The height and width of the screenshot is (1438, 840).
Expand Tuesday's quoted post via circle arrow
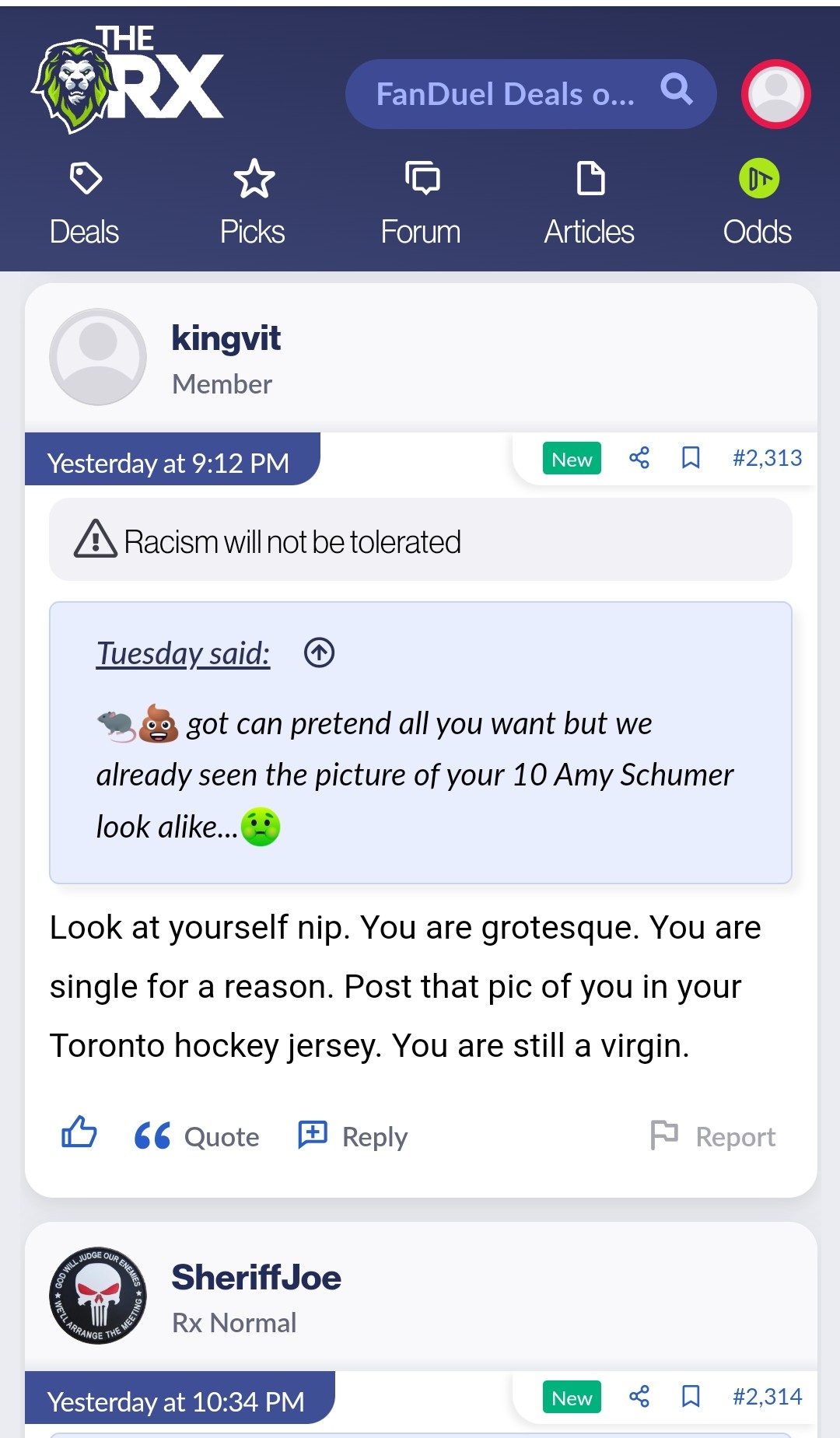click(319, 653)
